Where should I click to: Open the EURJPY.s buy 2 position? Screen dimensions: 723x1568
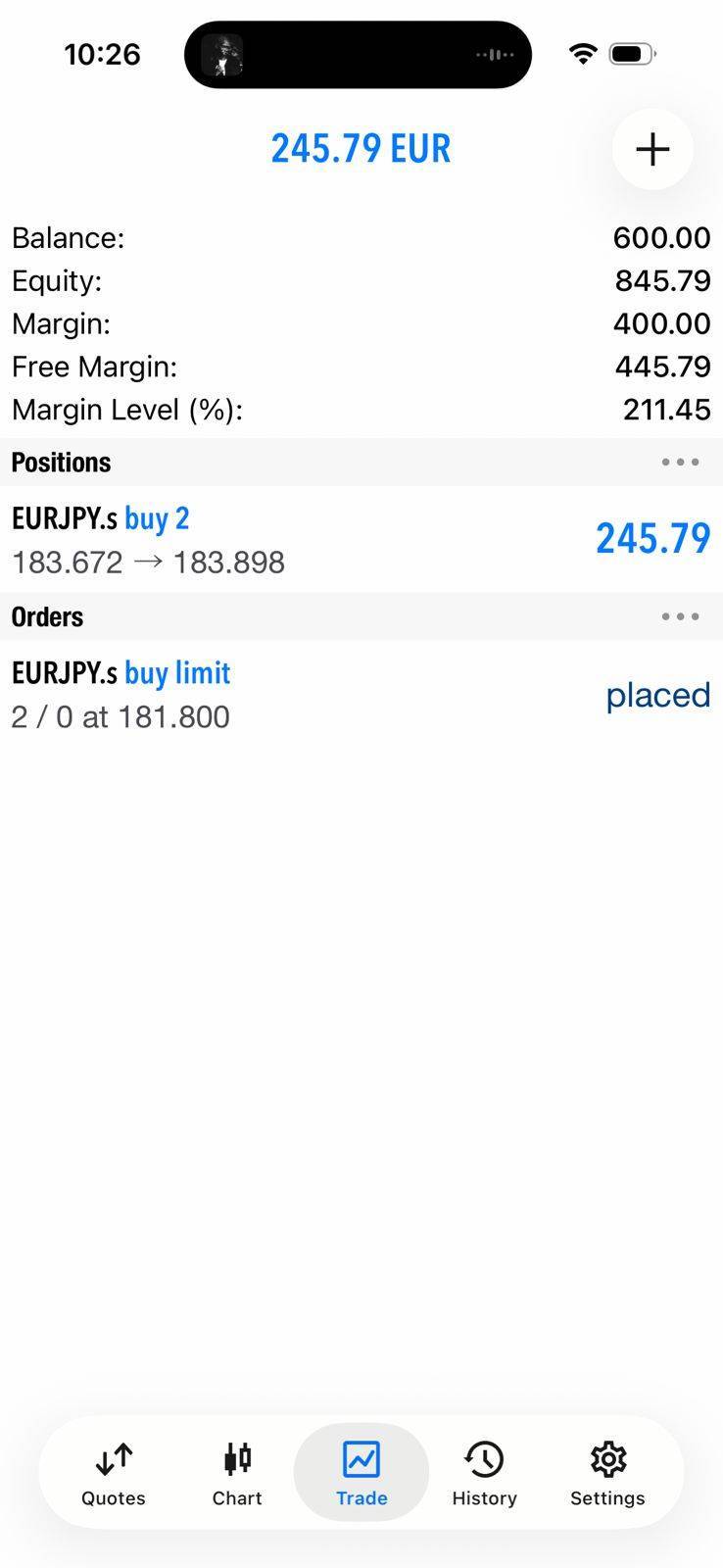click(361, 539)
